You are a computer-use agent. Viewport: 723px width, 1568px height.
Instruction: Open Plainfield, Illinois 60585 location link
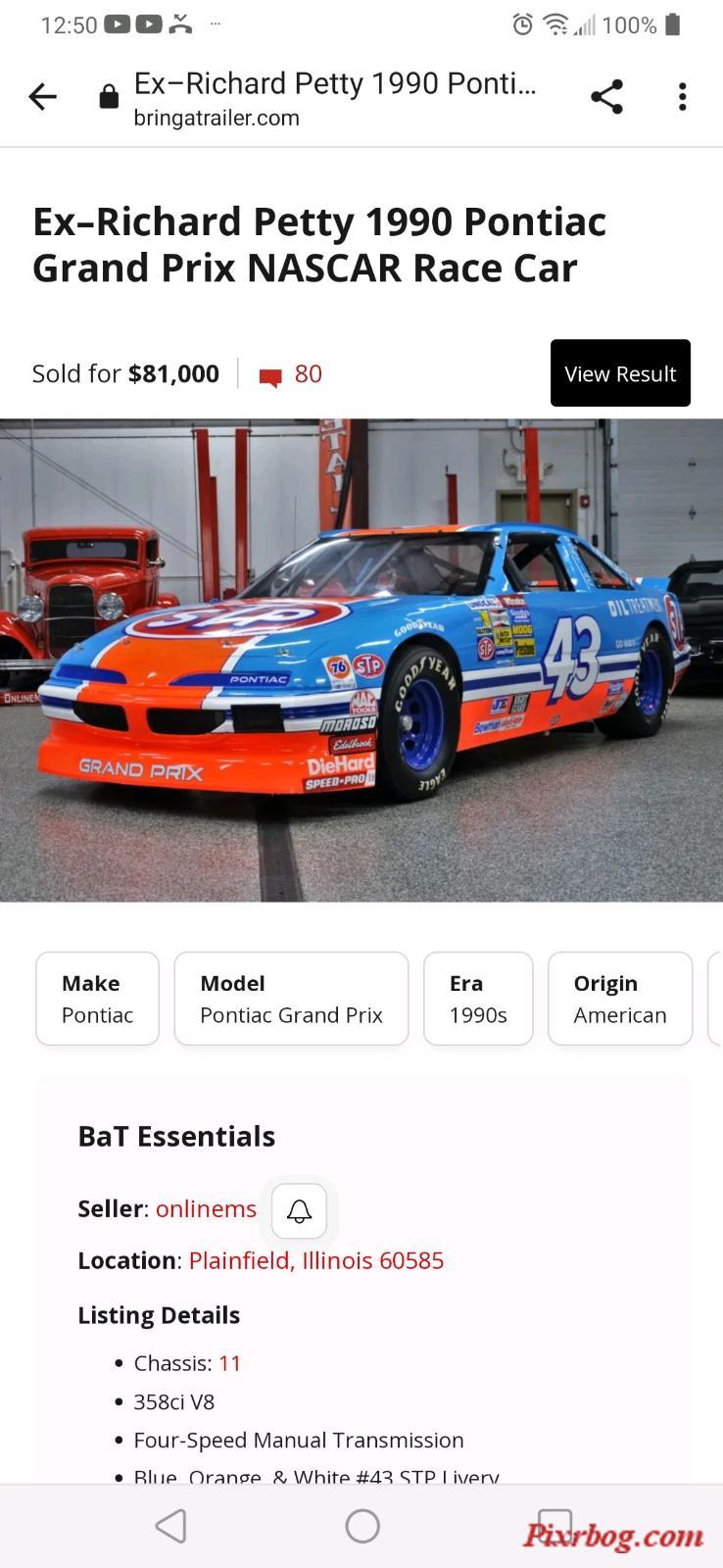[315, 1260]
